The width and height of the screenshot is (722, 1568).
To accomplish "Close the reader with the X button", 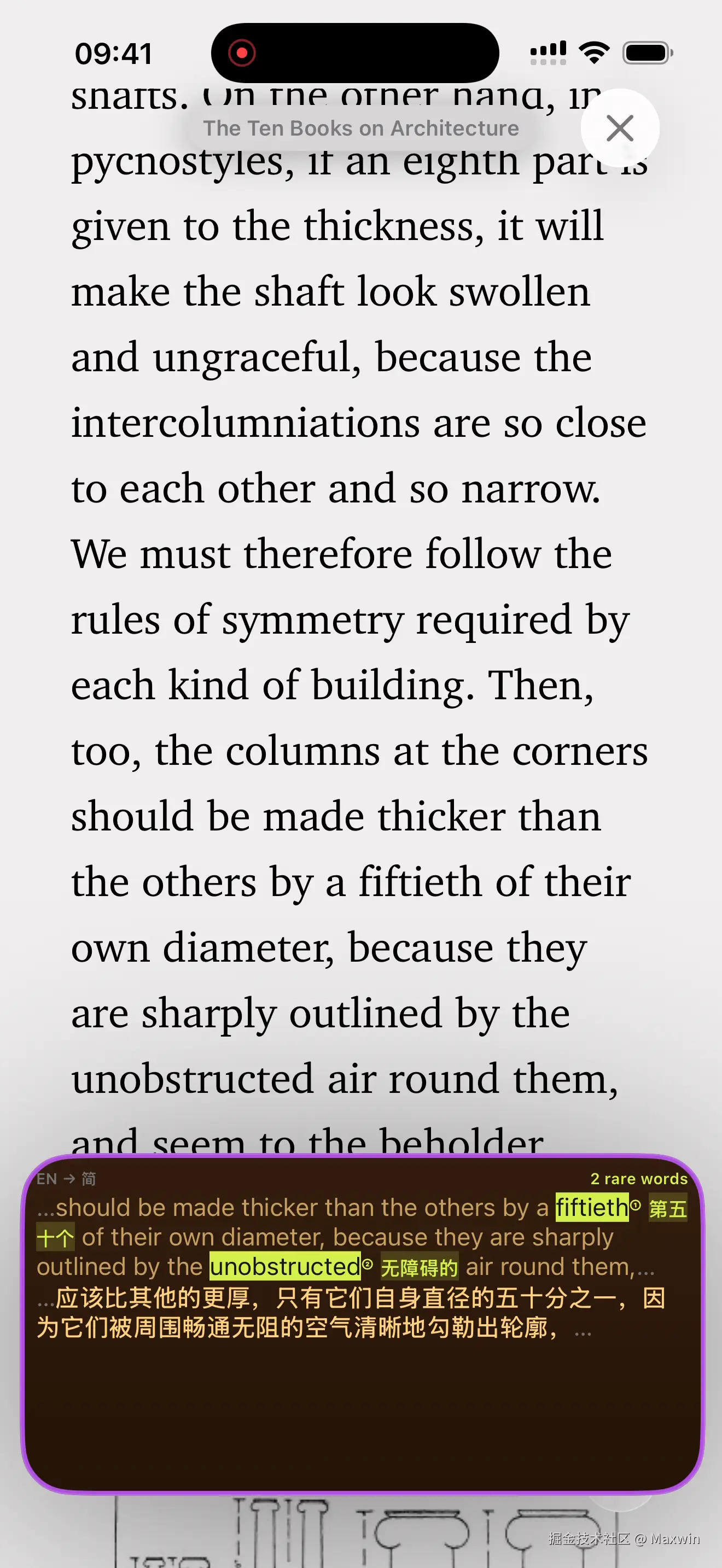I will coord(620,128).
